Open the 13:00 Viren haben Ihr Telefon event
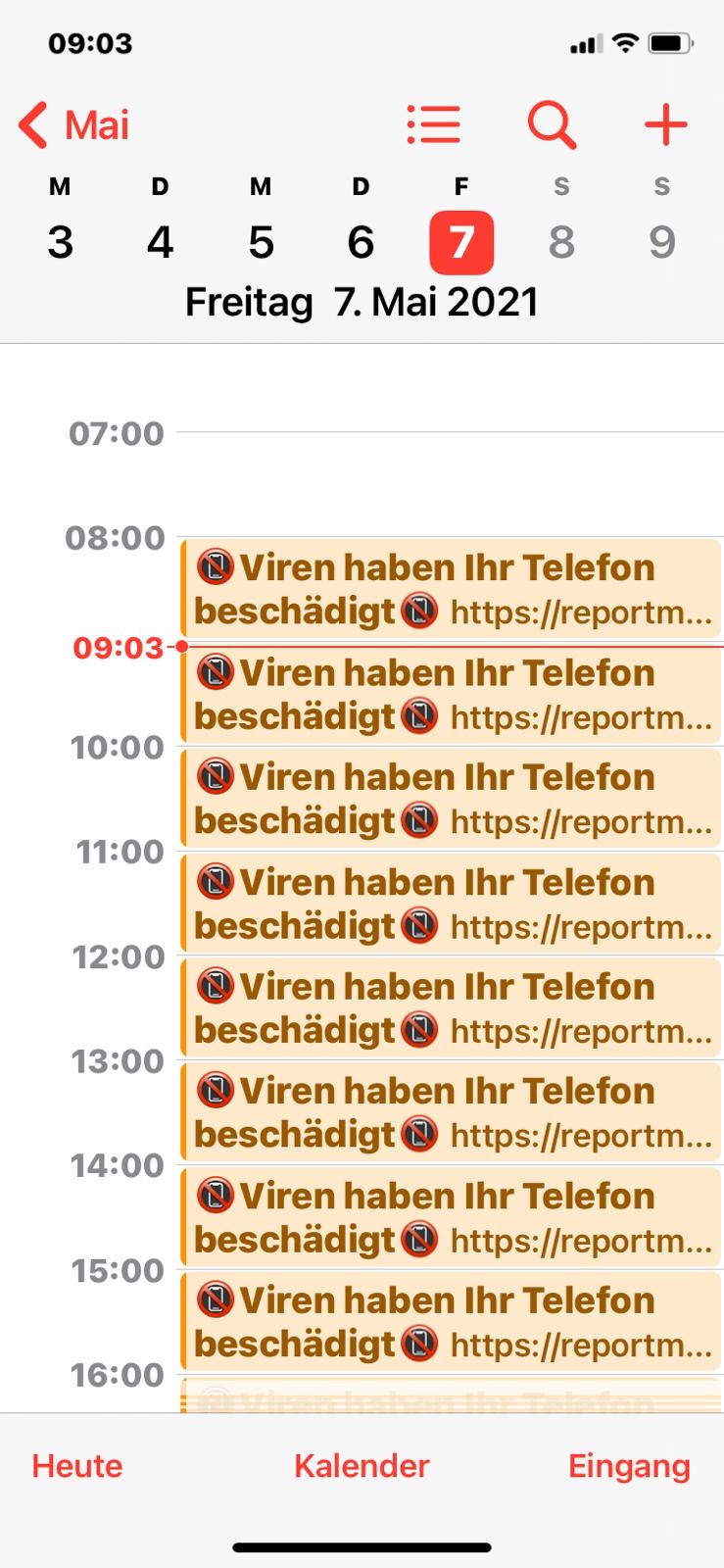724x1568 pixels. (x=451, y=1112)
